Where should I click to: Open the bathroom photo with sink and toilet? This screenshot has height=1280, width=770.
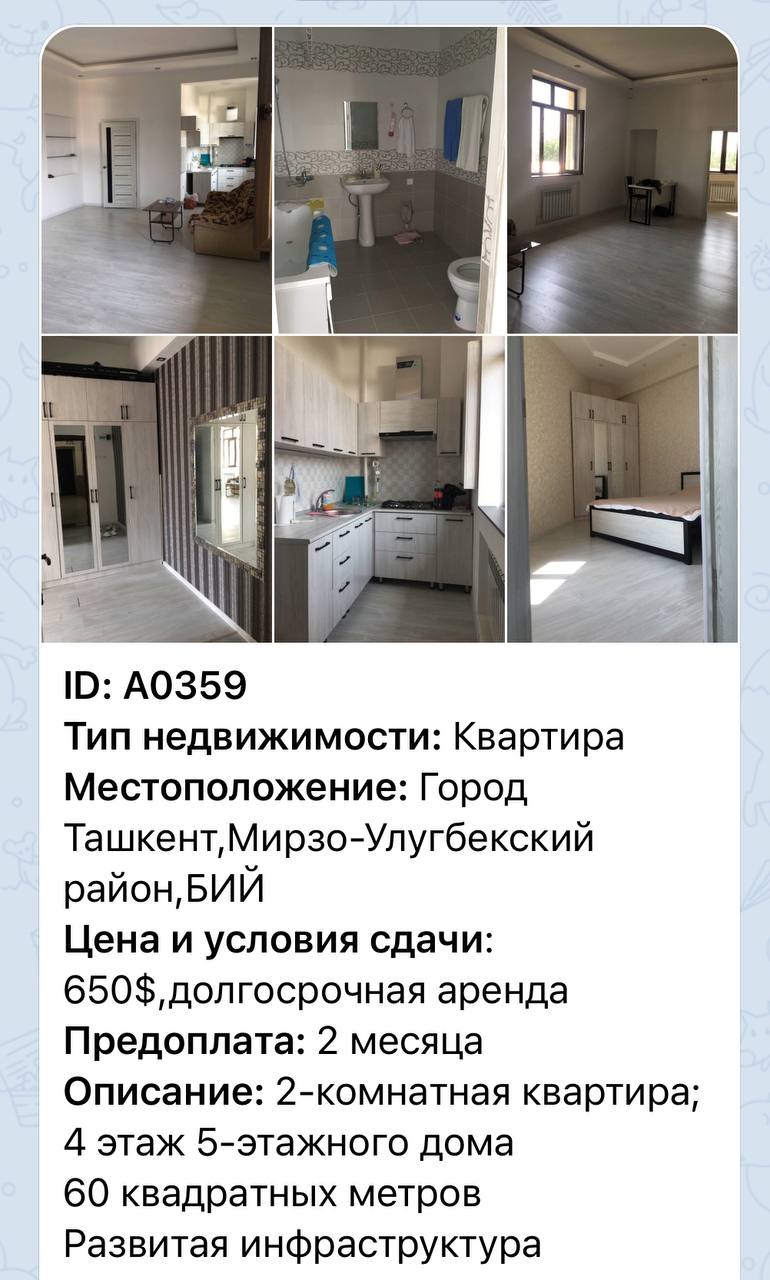click(390, 180)
